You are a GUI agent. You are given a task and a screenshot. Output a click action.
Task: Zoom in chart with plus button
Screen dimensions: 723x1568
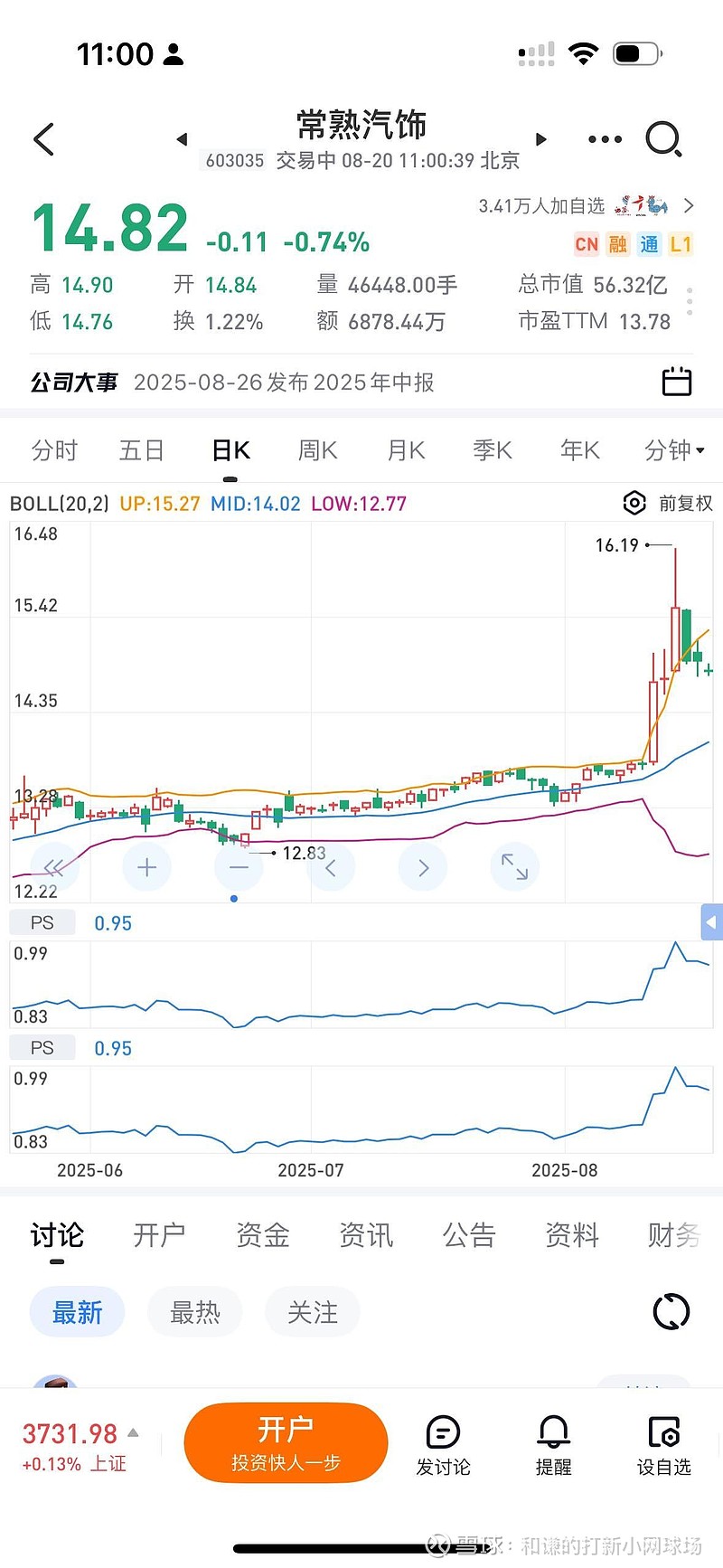146,868
